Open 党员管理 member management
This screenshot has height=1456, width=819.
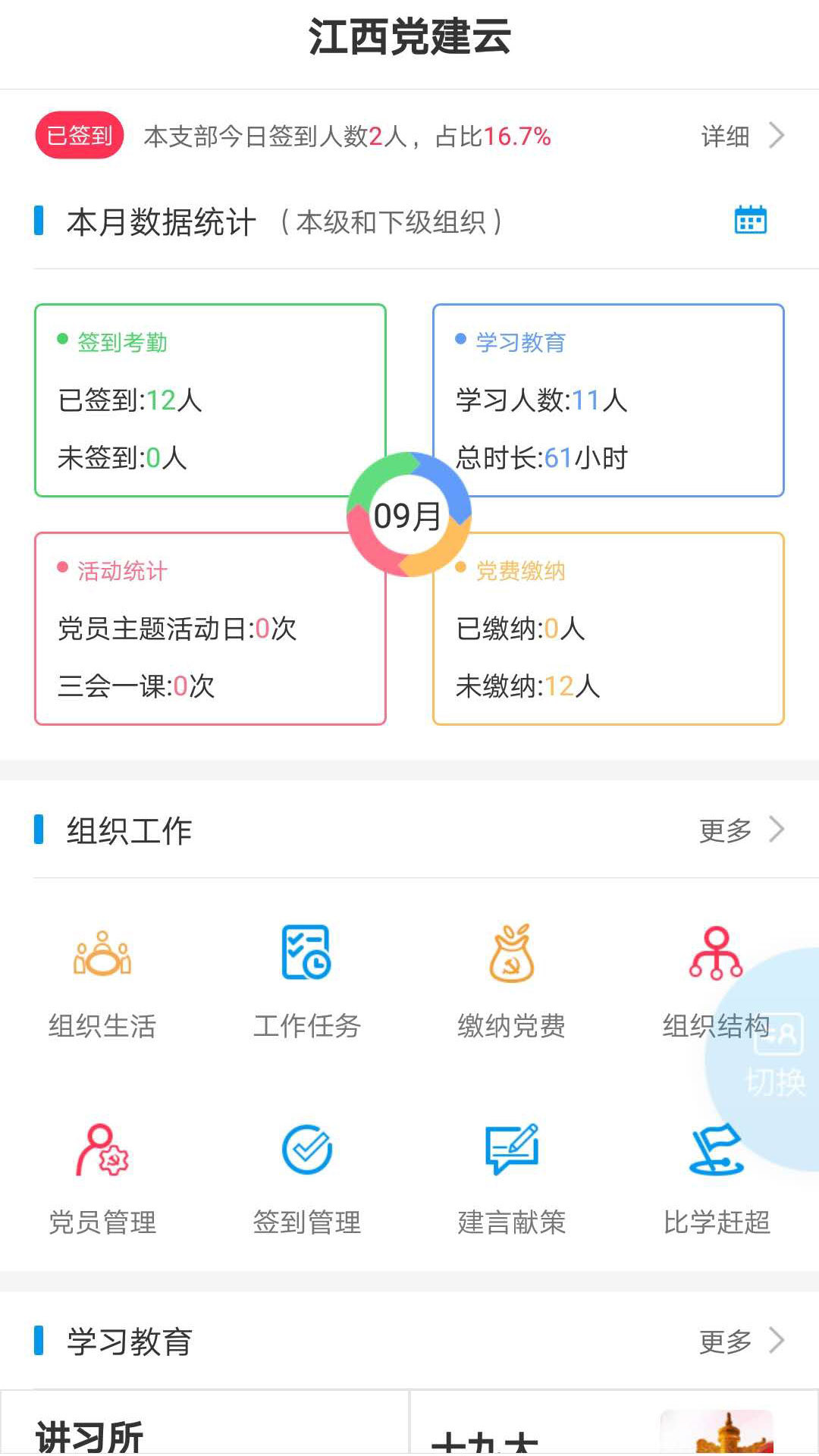pyautogui.click(x=102, y=1172)
